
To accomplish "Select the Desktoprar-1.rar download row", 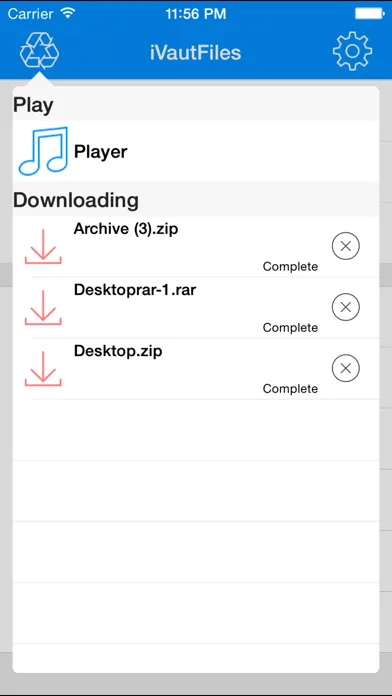I will pyautogui.click(x=196, y=308).
